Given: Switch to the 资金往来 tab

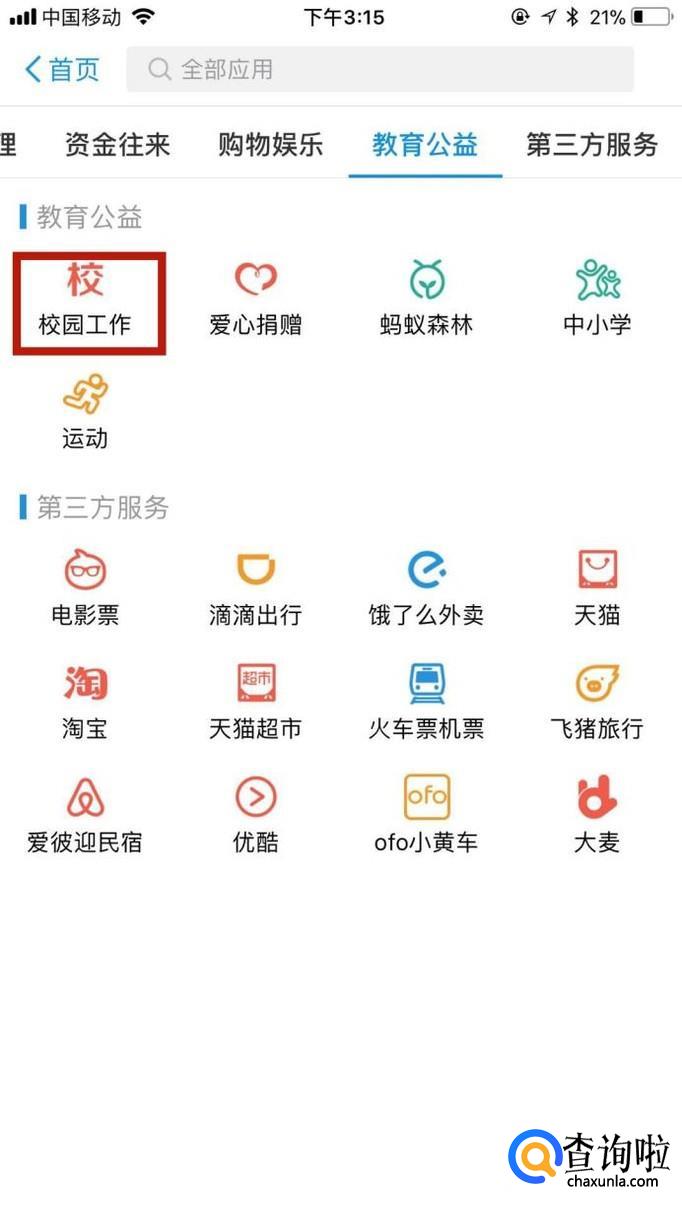Looking at the screenshot, I should coord(117,145).
